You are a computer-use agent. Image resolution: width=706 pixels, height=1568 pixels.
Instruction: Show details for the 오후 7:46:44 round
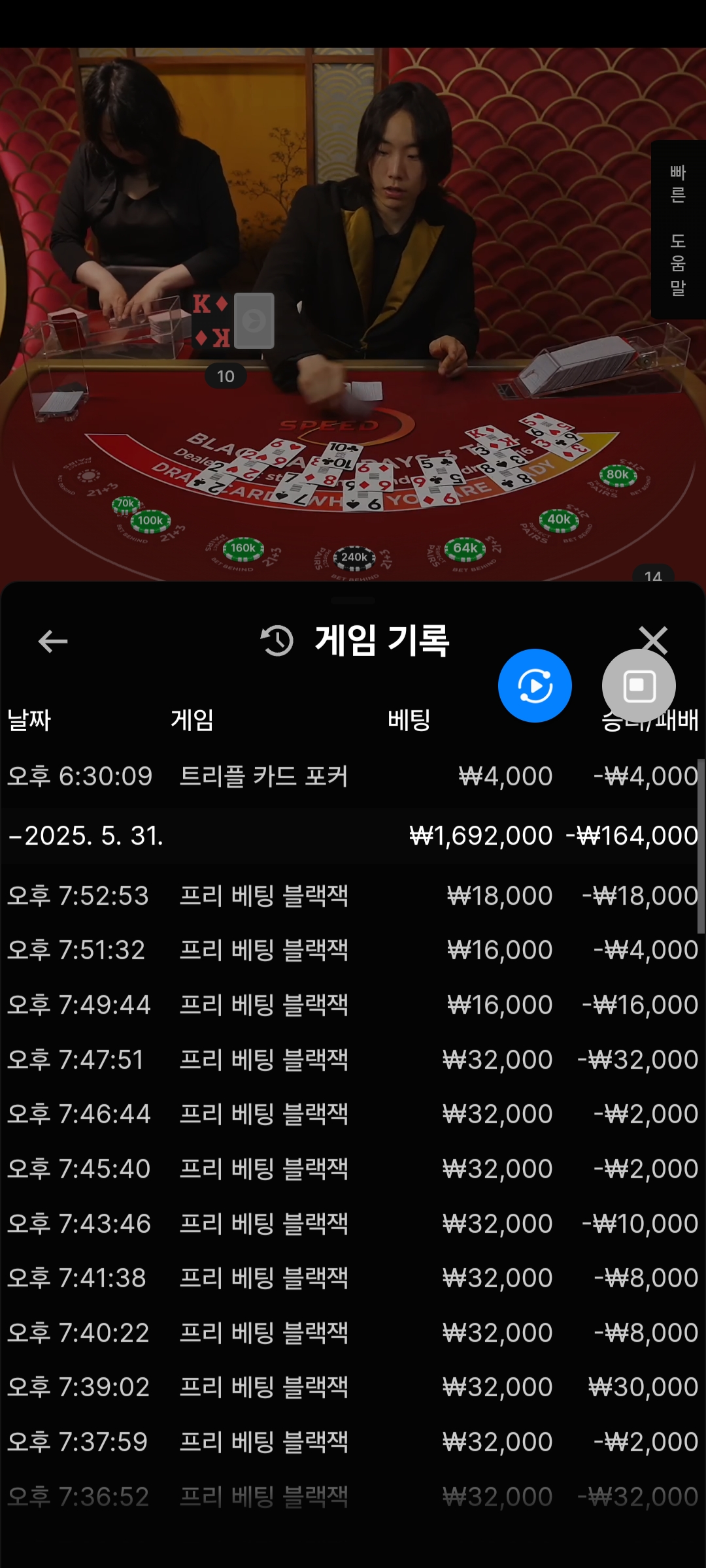(x=353, y=1114)
